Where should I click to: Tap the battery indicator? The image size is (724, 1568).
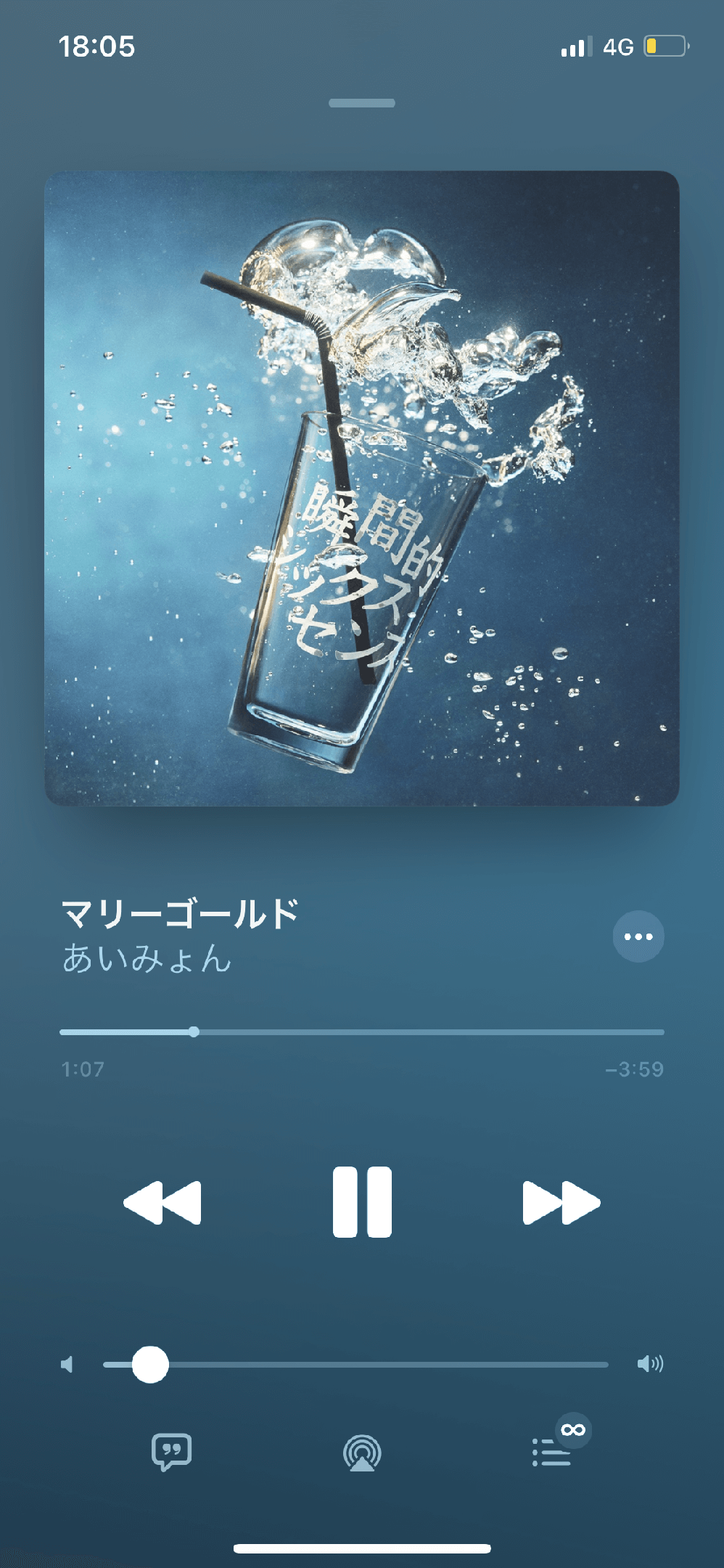pyautogui.click(x=664, y=46)
